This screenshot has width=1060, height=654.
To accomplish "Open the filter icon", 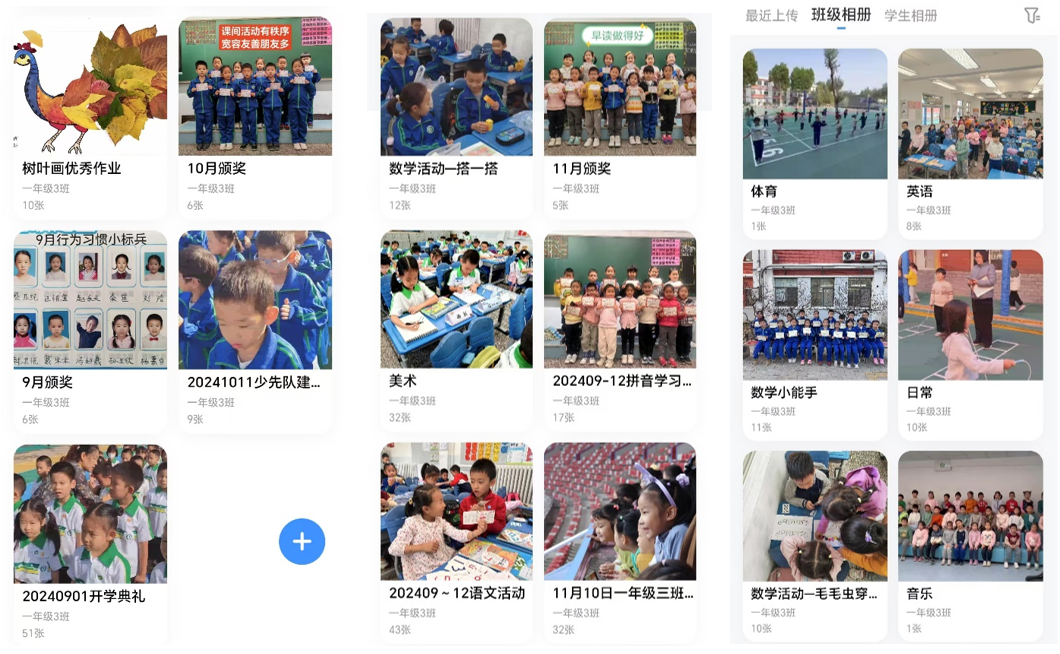I will [1032, 15].
